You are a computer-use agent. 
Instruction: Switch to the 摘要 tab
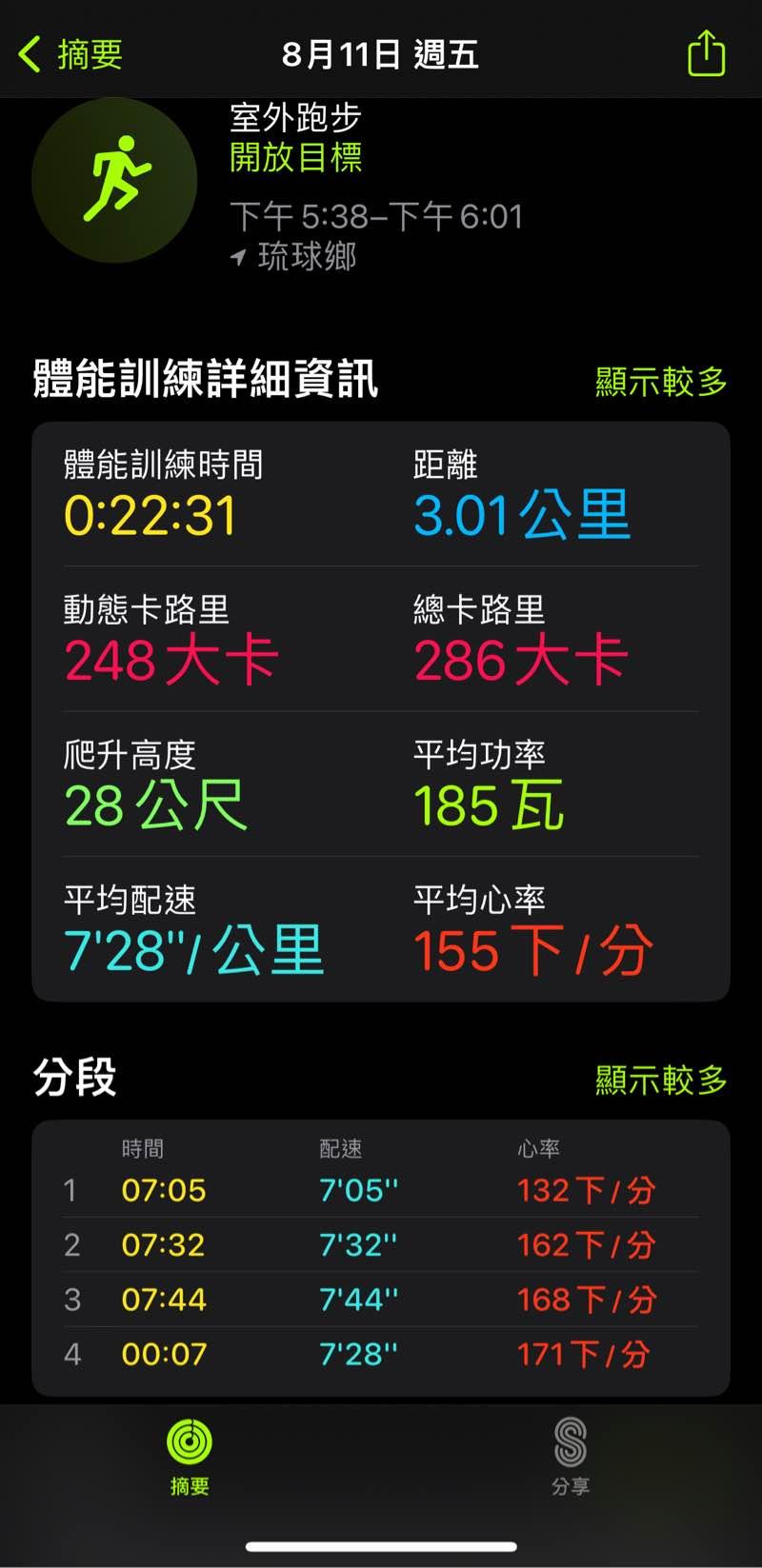point(190,1457)
